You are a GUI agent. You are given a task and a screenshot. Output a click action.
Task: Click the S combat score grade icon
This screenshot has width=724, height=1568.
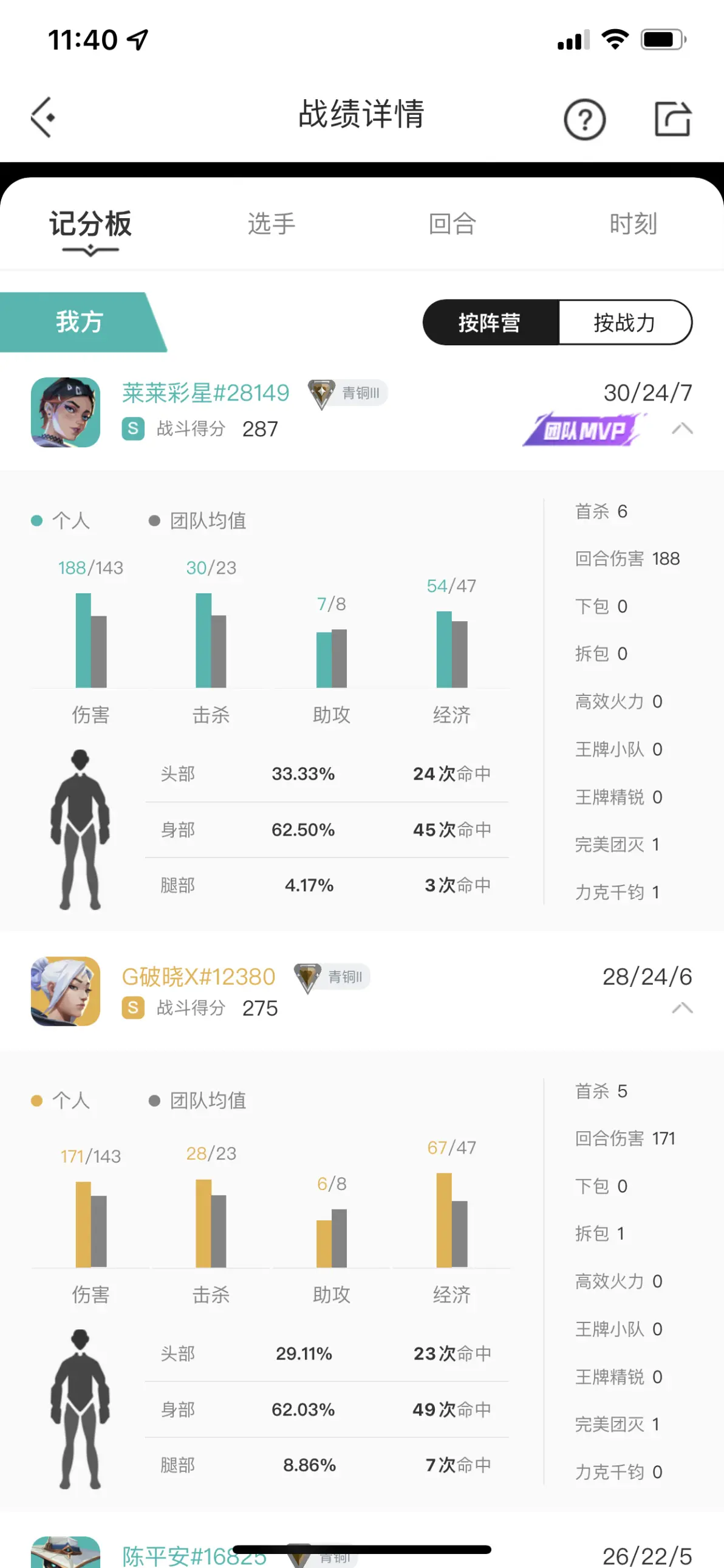point(132,429)
